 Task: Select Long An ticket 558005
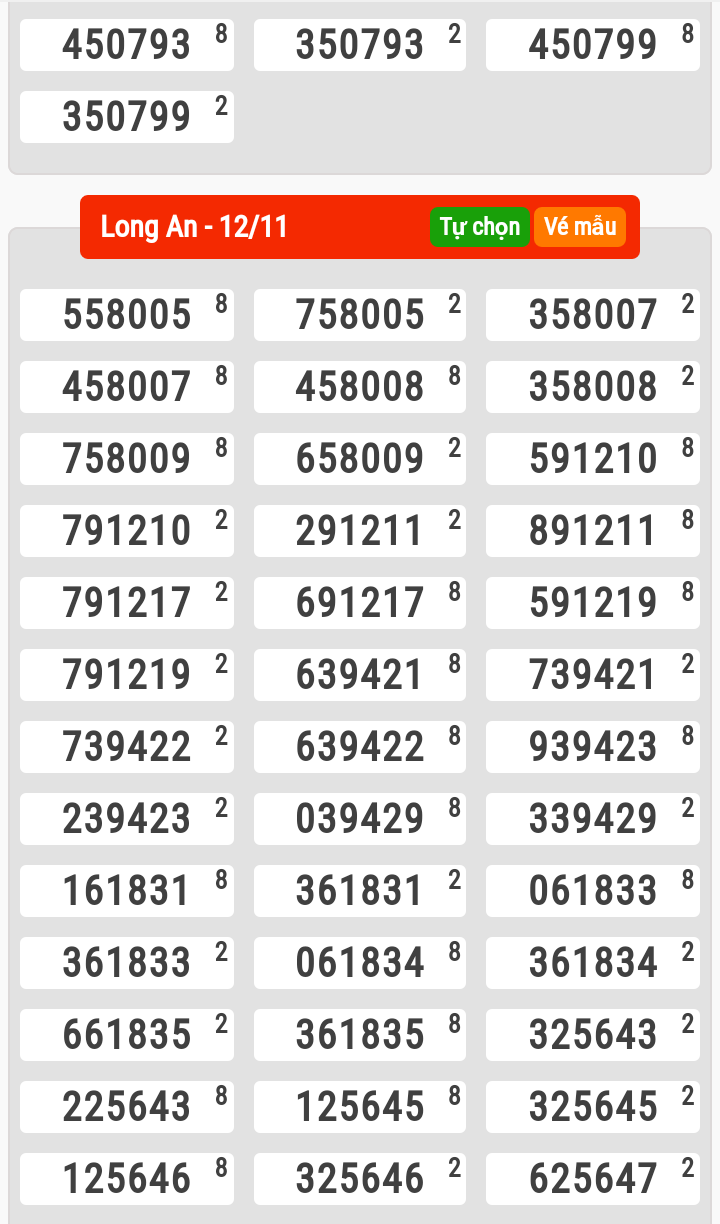tap(127, 315)
